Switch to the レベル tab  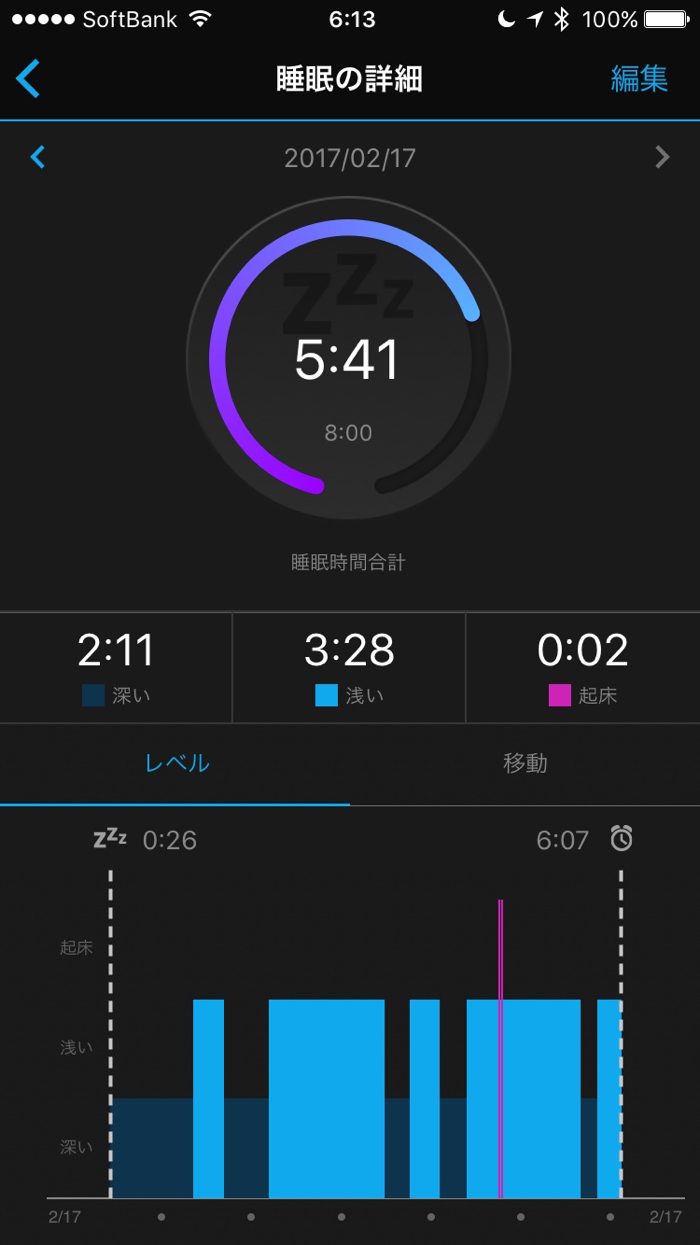[176, 764]
